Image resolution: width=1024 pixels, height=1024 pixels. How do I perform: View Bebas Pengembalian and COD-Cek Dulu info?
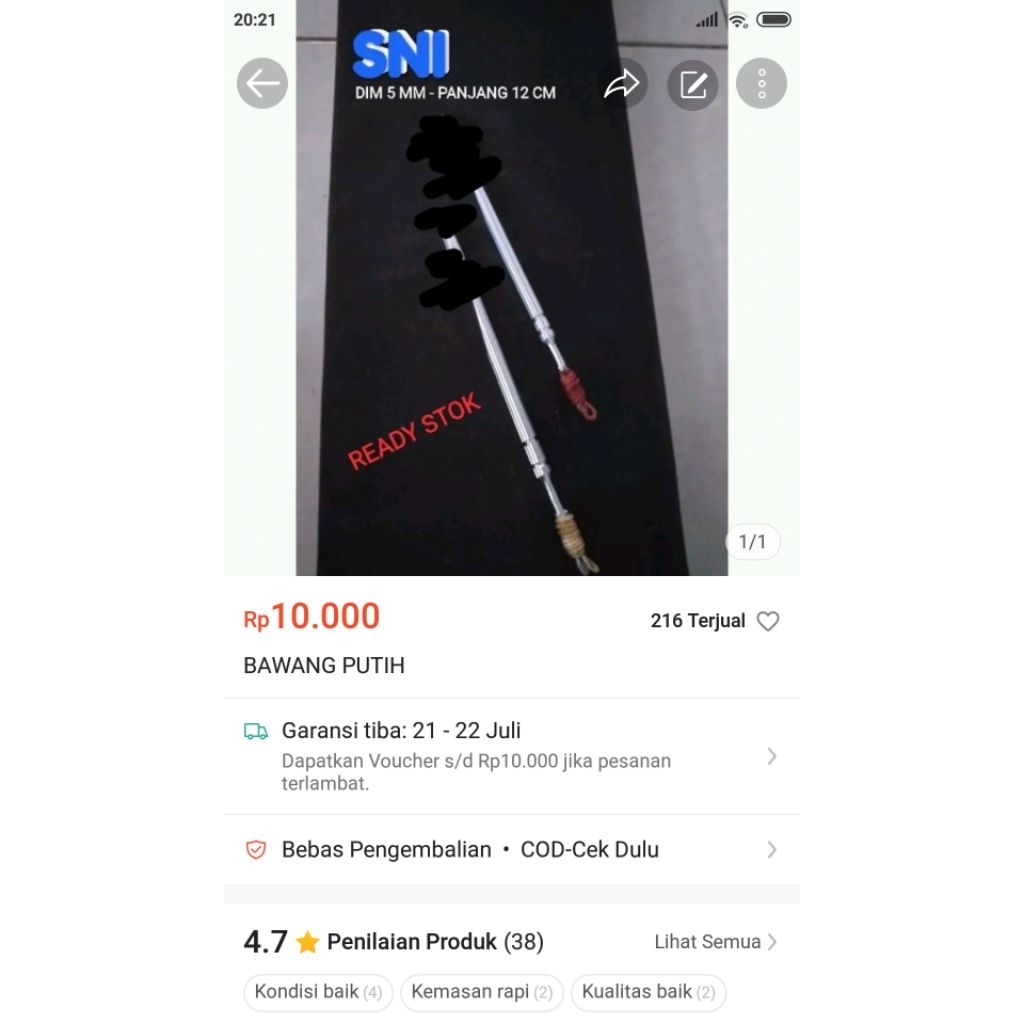(x=511, y=850)
